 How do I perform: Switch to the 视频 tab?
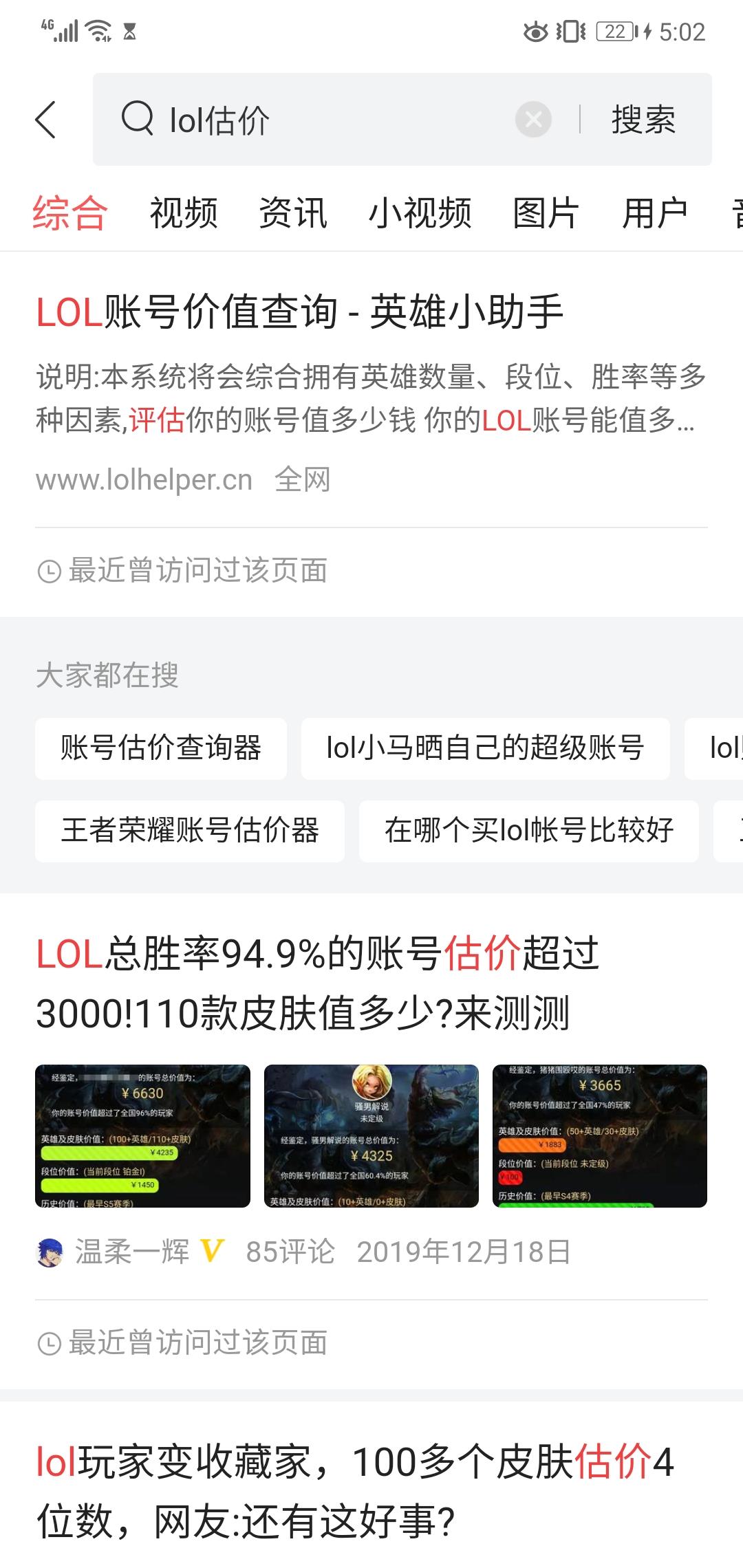[184, 213]
